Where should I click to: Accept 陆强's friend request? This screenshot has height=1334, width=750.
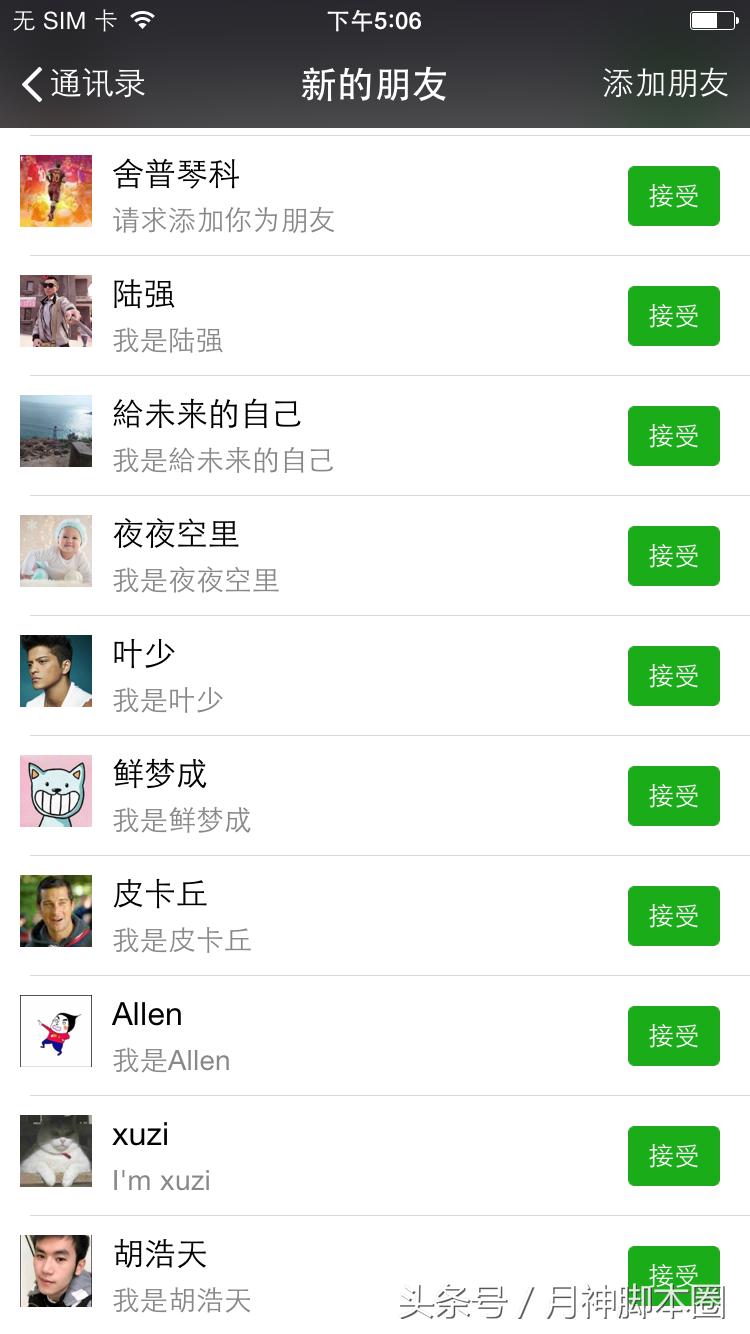673,316
